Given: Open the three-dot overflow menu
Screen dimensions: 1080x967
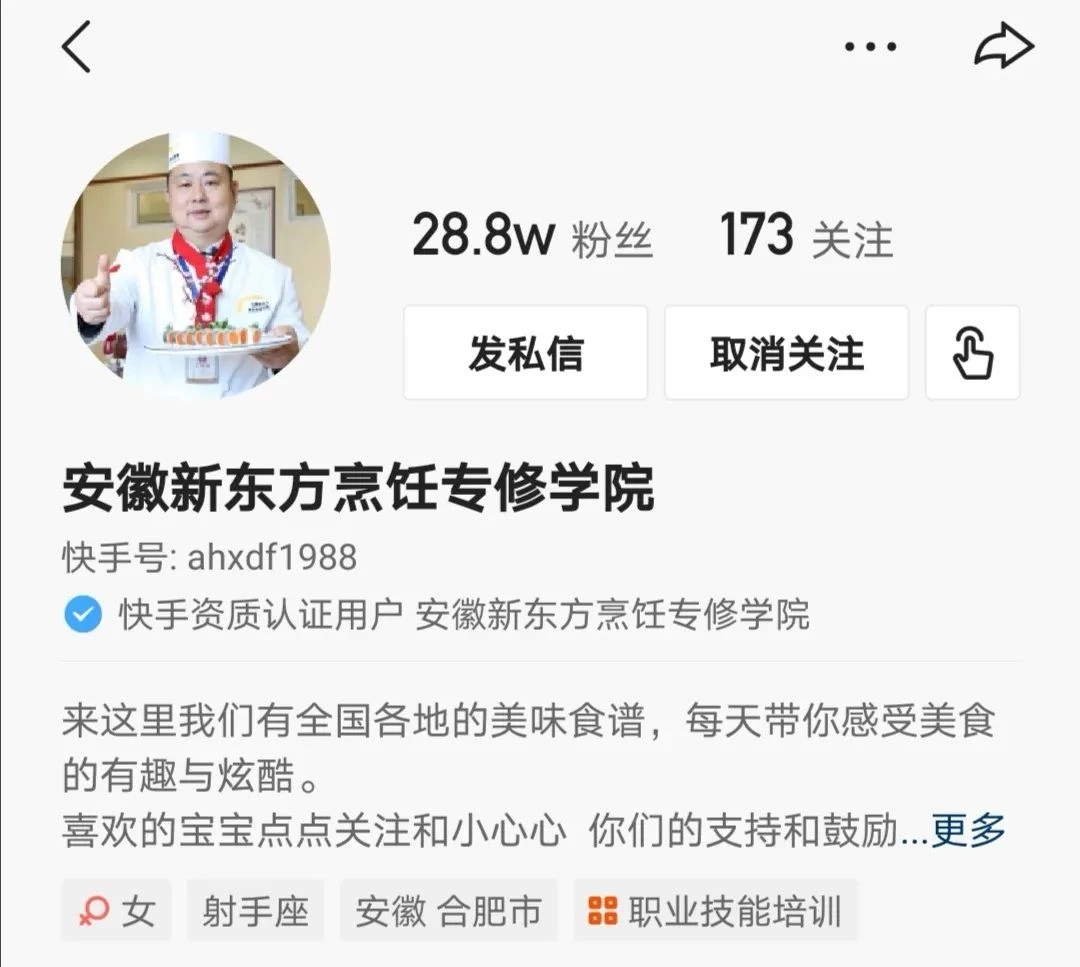Looking at the screenshot, I should [x=870, y=47].
